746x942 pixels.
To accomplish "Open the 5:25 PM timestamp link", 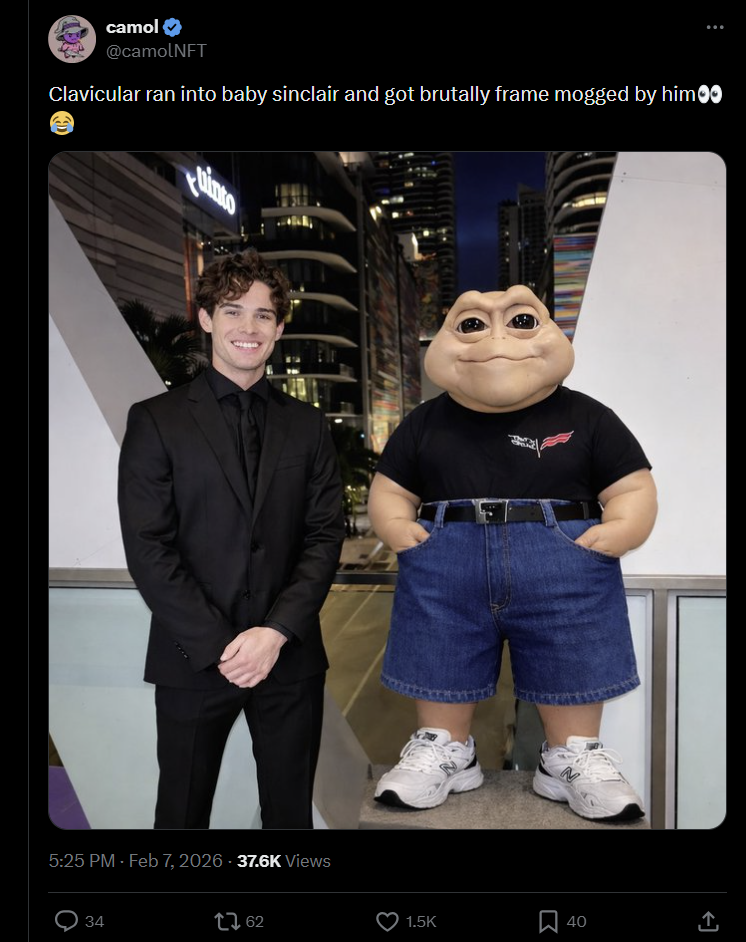I will 82,861.
